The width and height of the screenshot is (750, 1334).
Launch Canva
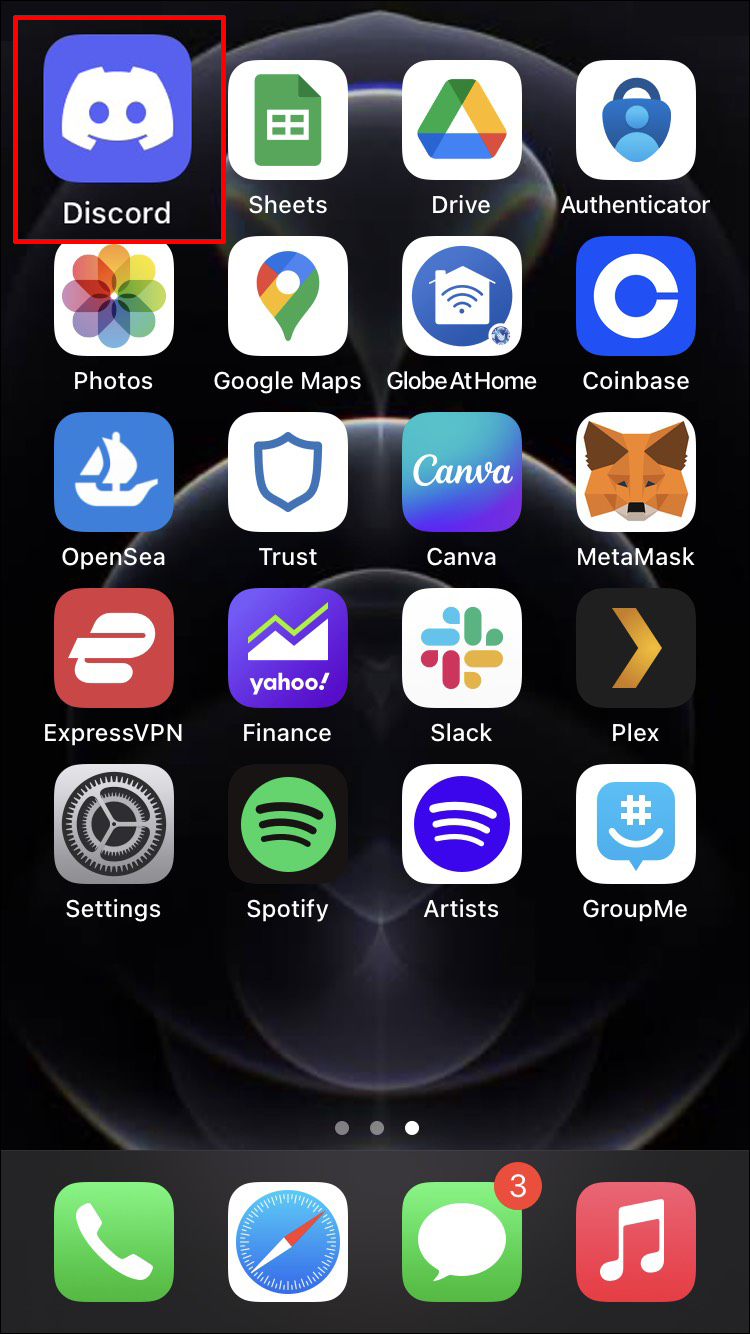(461, 472)
